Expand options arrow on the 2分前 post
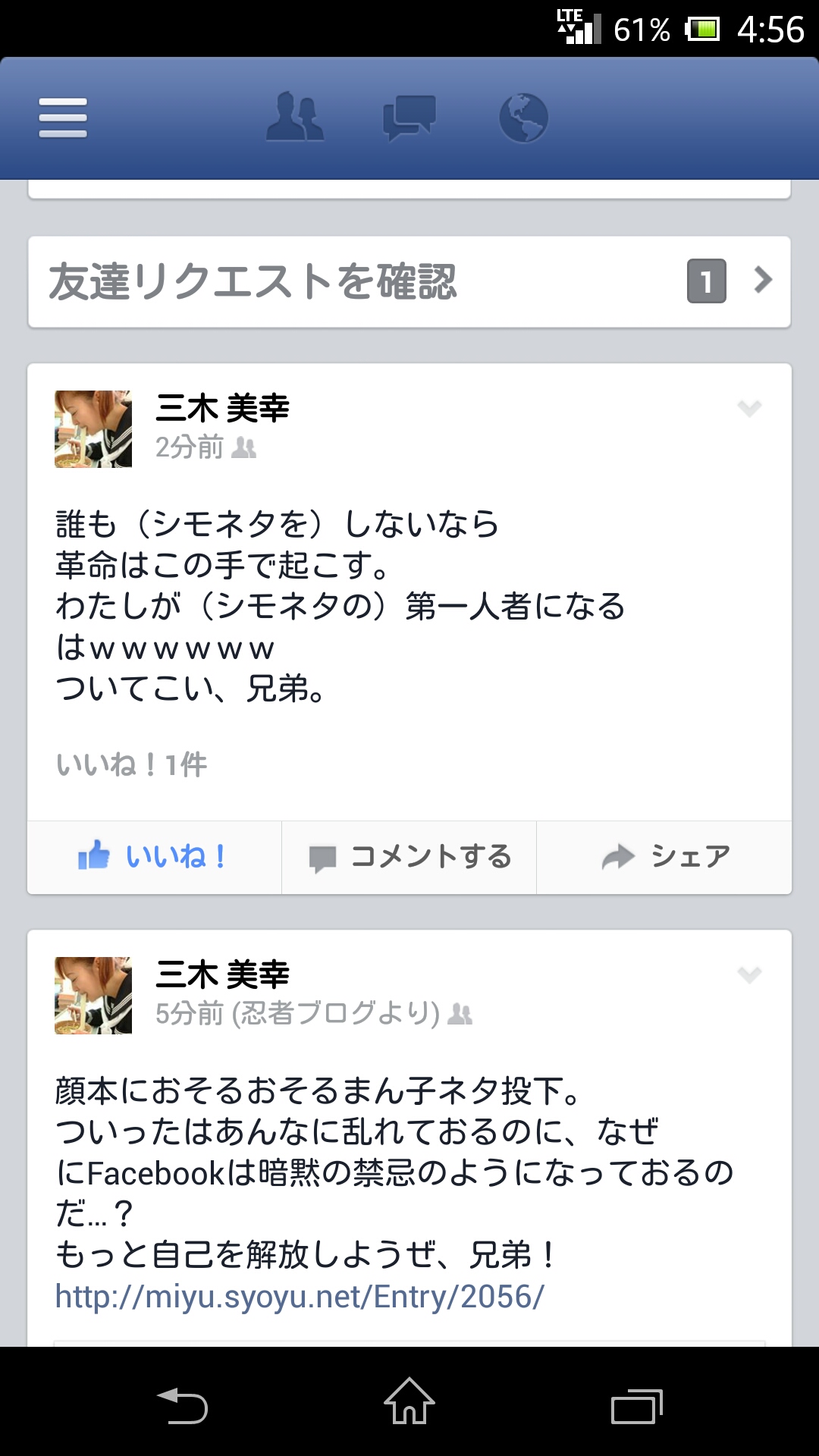The width and height of the screenshot is (819, 1456). tap(749, 409)
